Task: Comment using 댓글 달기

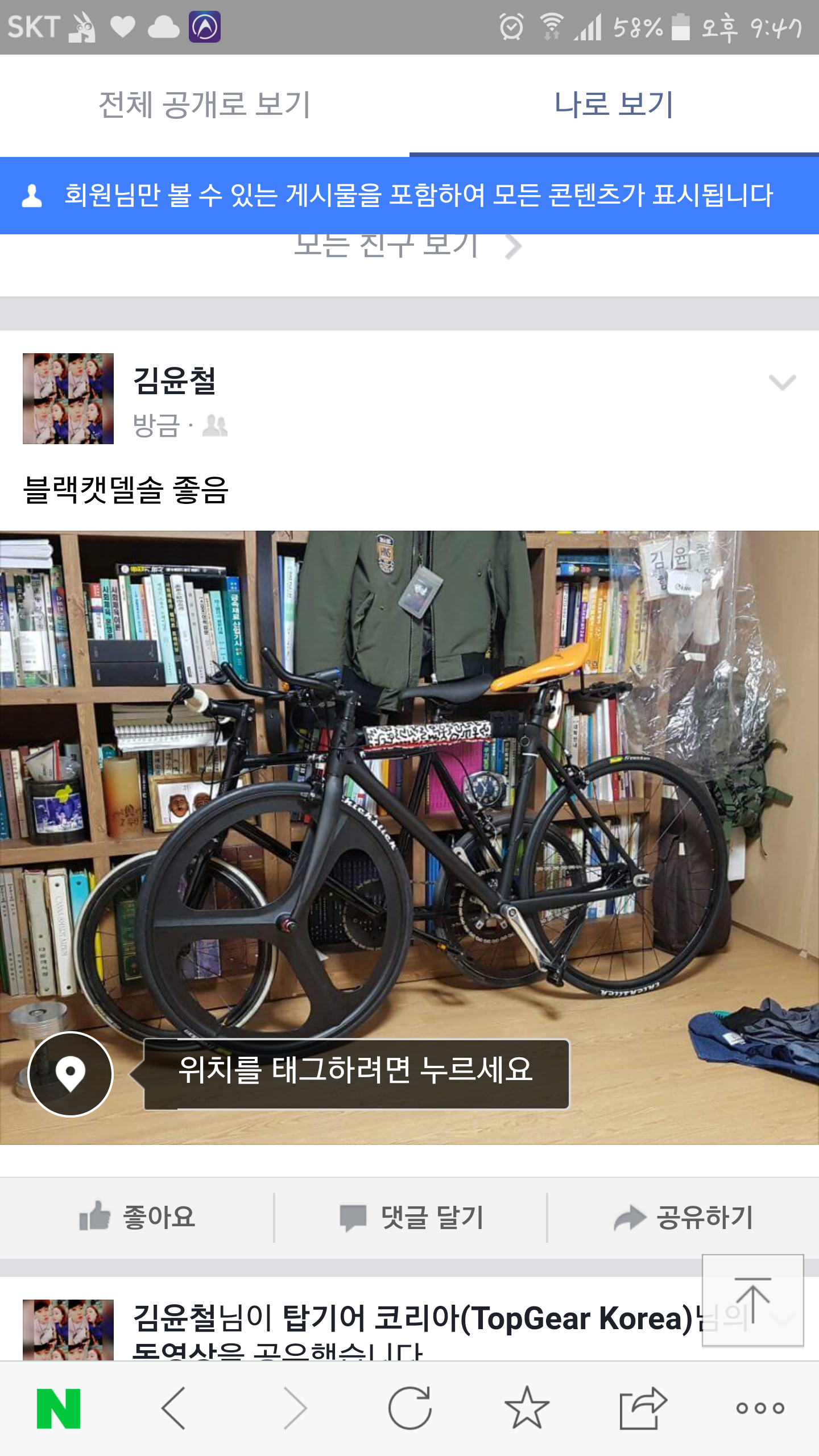Action: click(x=411, y=1217)
